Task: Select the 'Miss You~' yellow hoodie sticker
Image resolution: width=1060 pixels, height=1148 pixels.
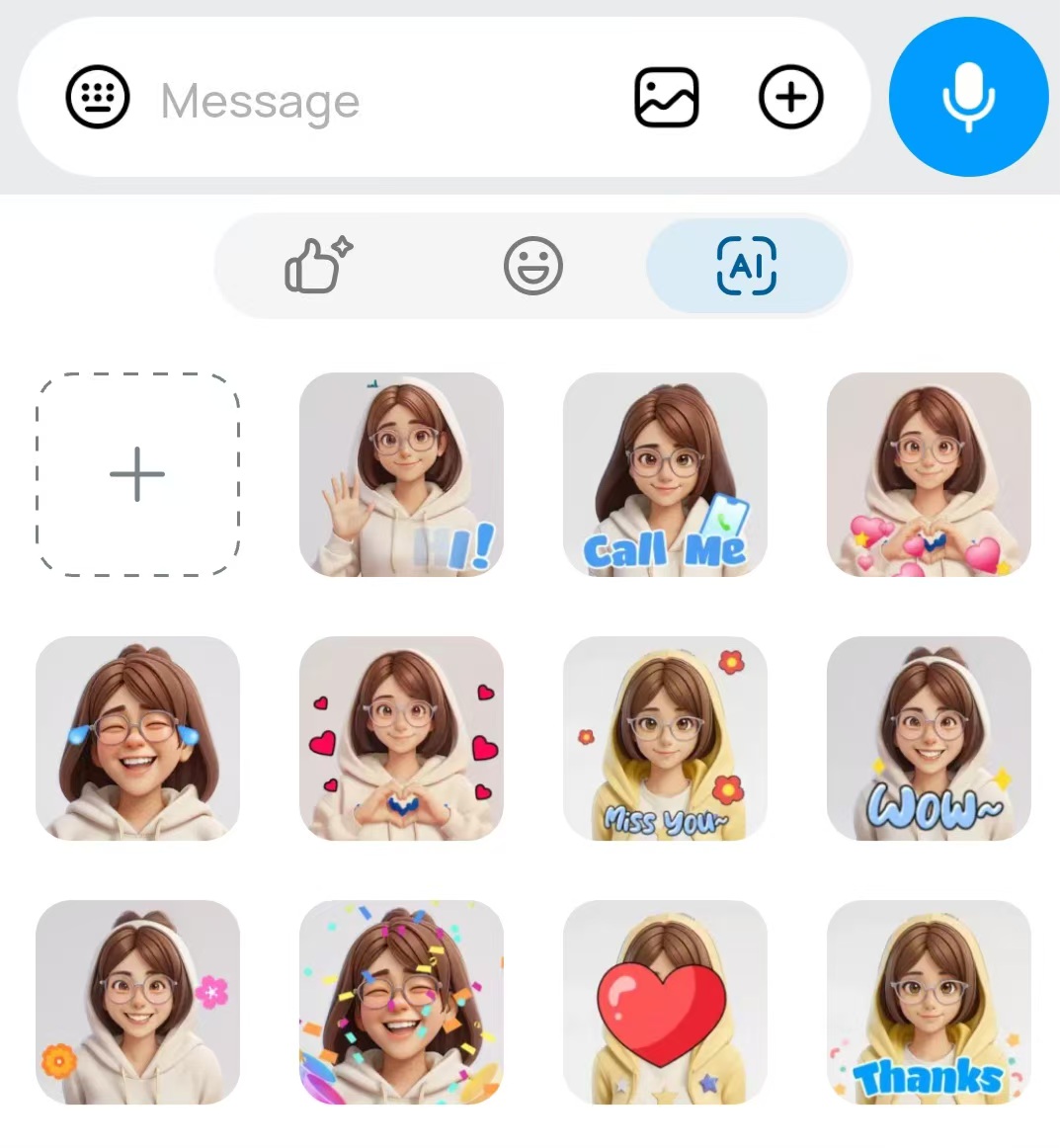Action: click(x=664, y=739)
